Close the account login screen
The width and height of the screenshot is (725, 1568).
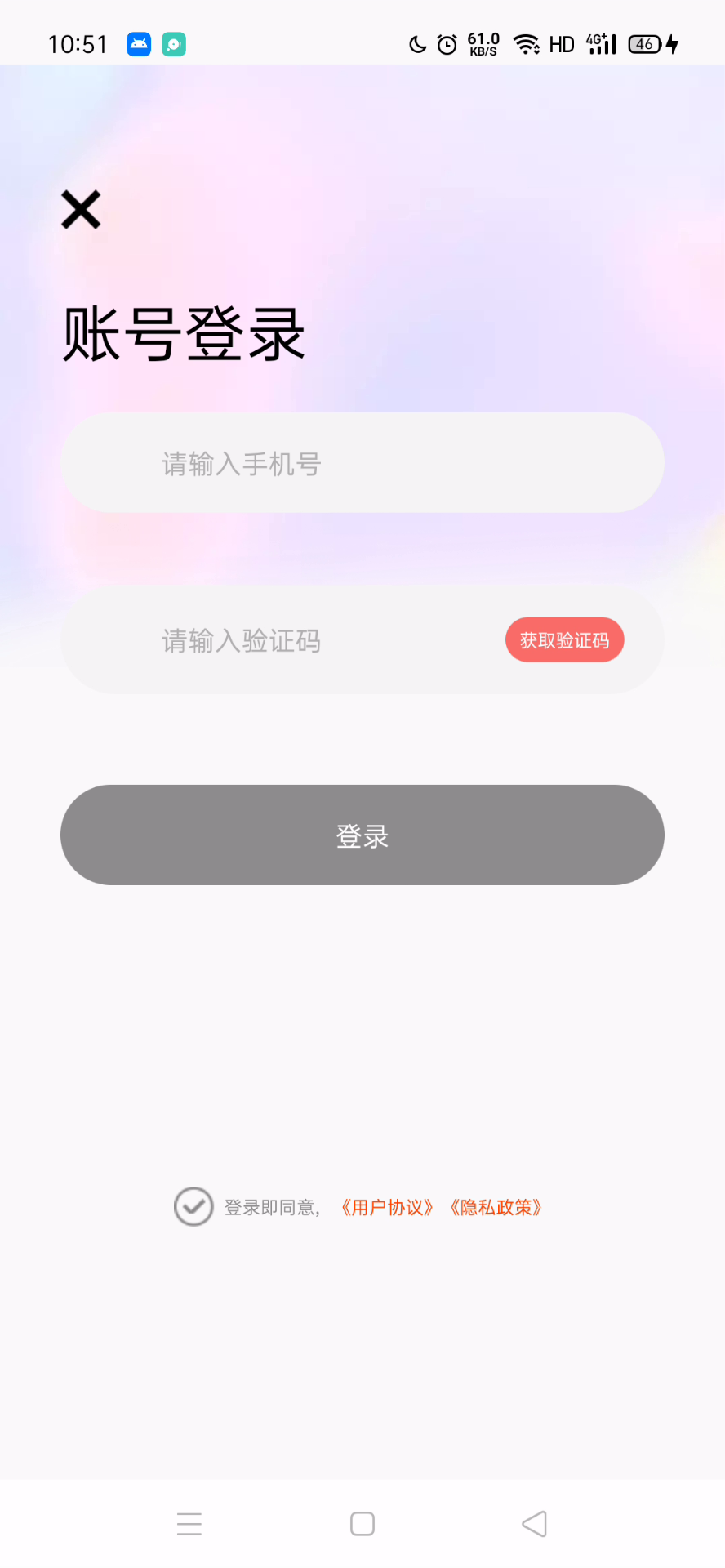coord(81,210)
